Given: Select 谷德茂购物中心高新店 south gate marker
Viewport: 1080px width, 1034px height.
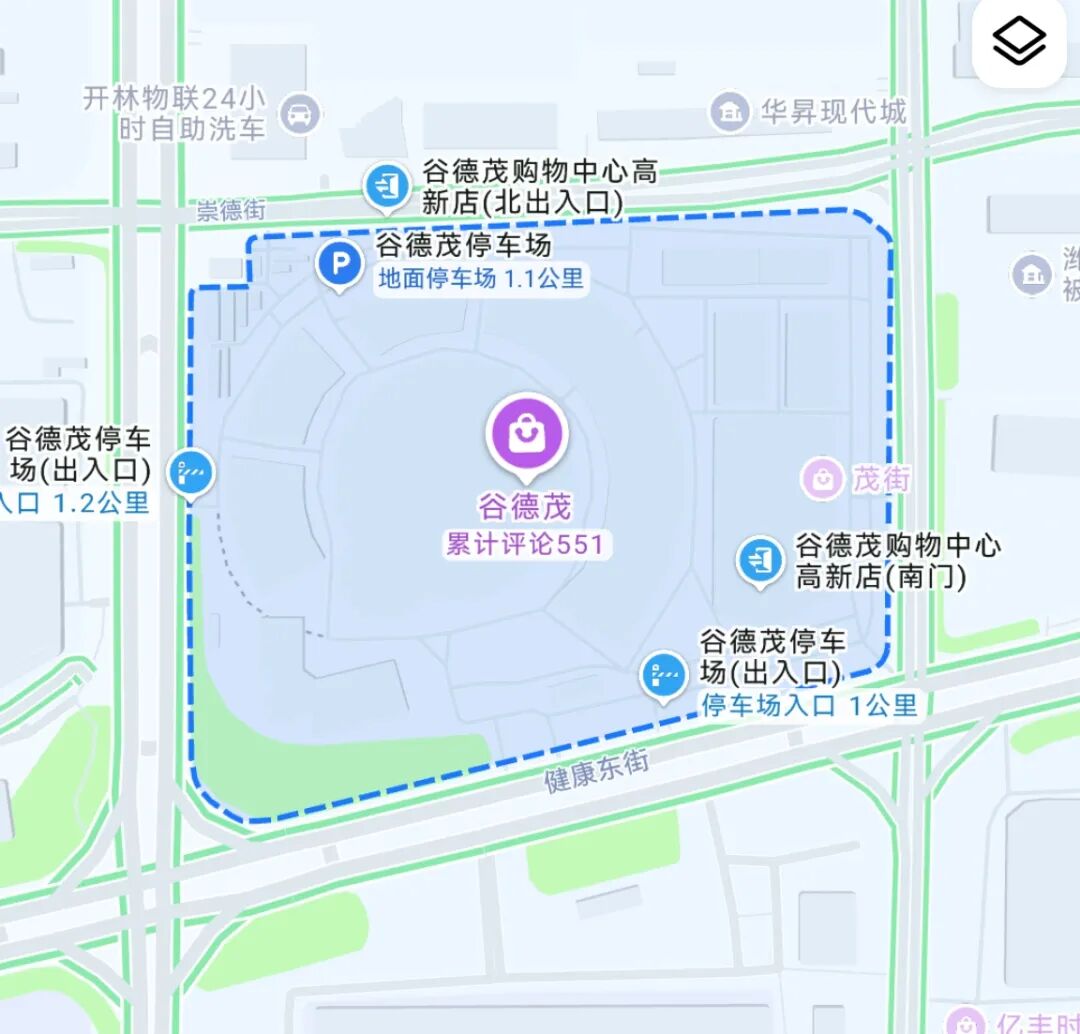Looking at the screenshot, I should click(760, 560).
